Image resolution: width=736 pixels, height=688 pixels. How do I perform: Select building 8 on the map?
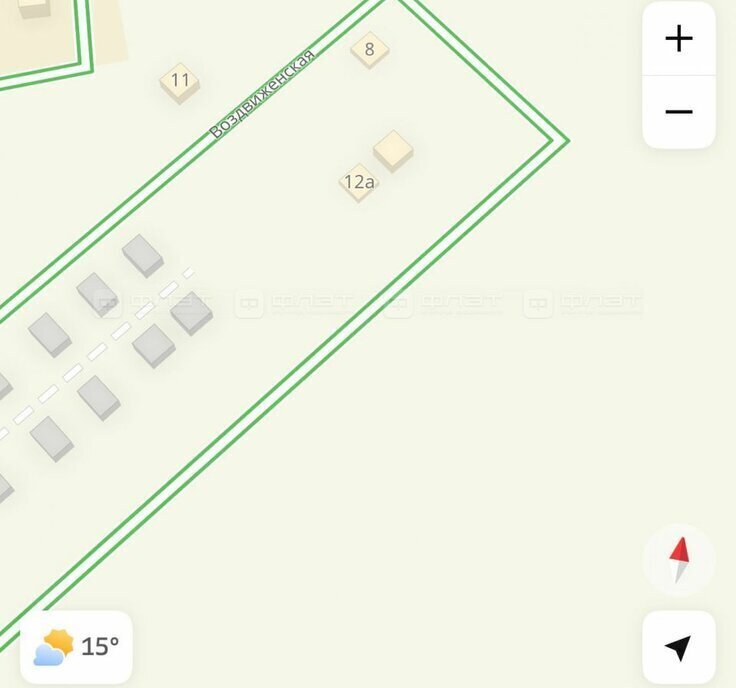click(369, 49)
